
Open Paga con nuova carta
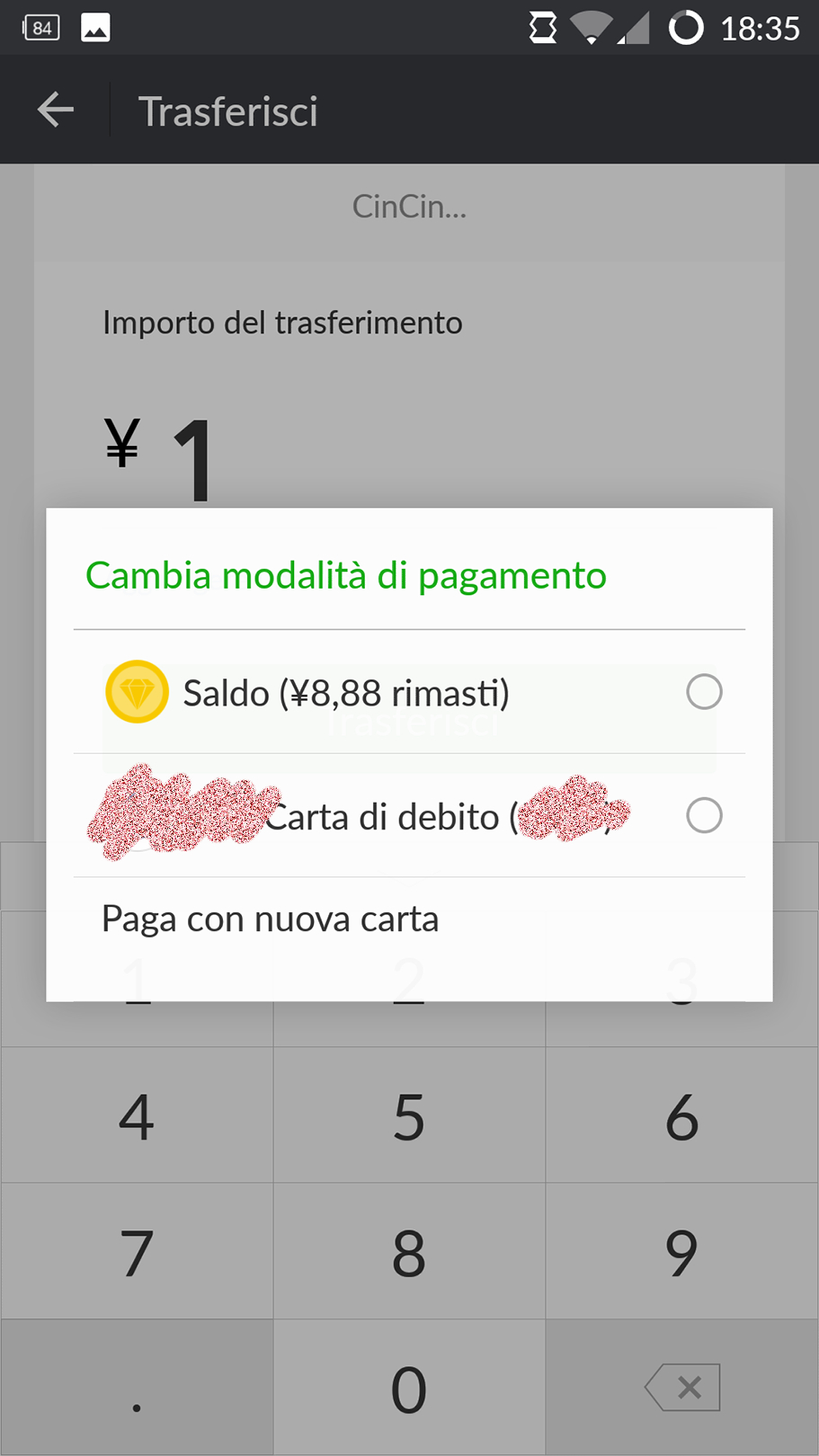pyautogui.click(x=270, y=919)
